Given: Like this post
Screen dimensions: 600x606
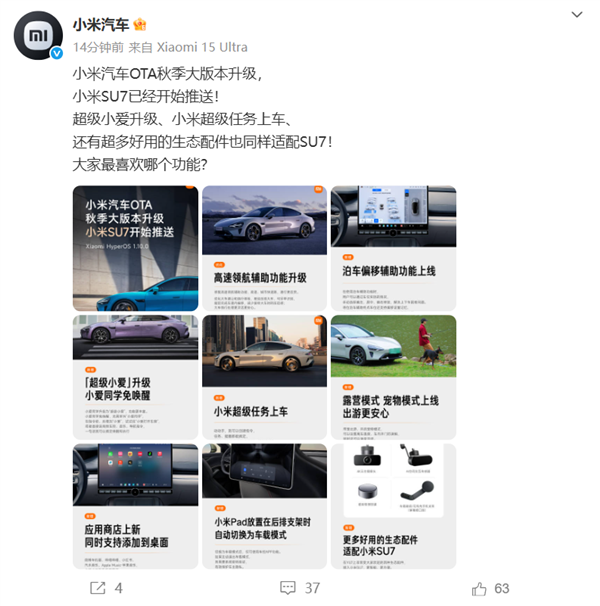Looking at the screenshot, I should pos(490,588).
